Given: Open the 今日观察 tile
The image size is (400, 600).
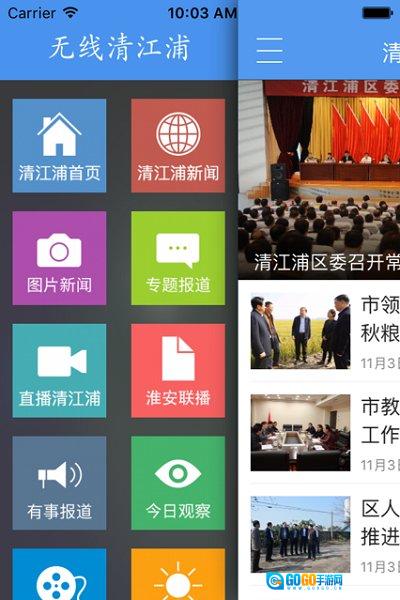Looking at the screenshot, I should coord(178,483).
